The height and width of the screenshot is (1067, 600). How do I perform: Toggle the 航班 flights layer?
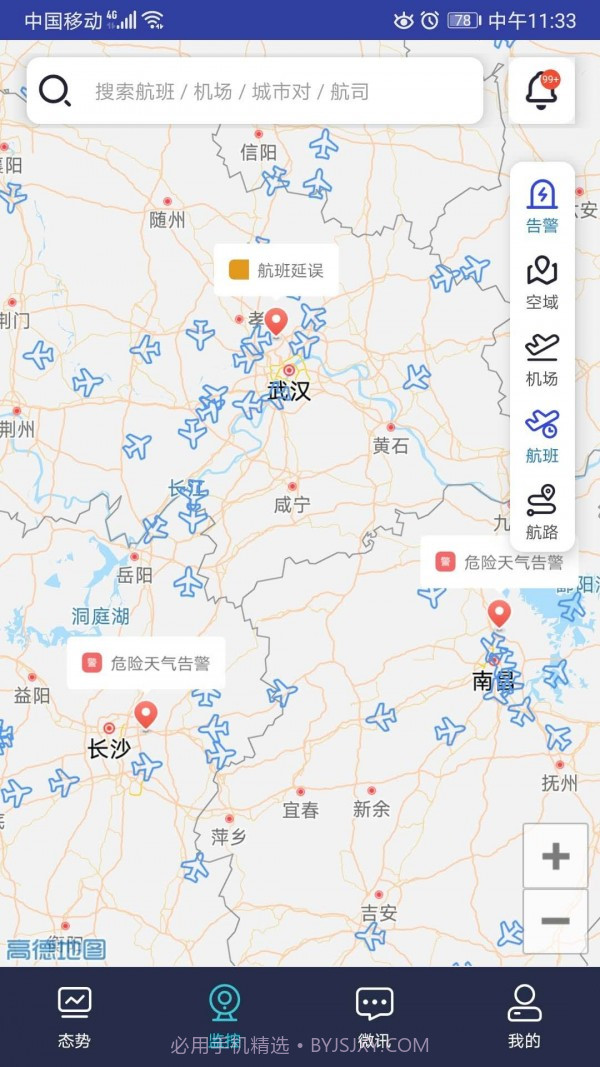542,436
